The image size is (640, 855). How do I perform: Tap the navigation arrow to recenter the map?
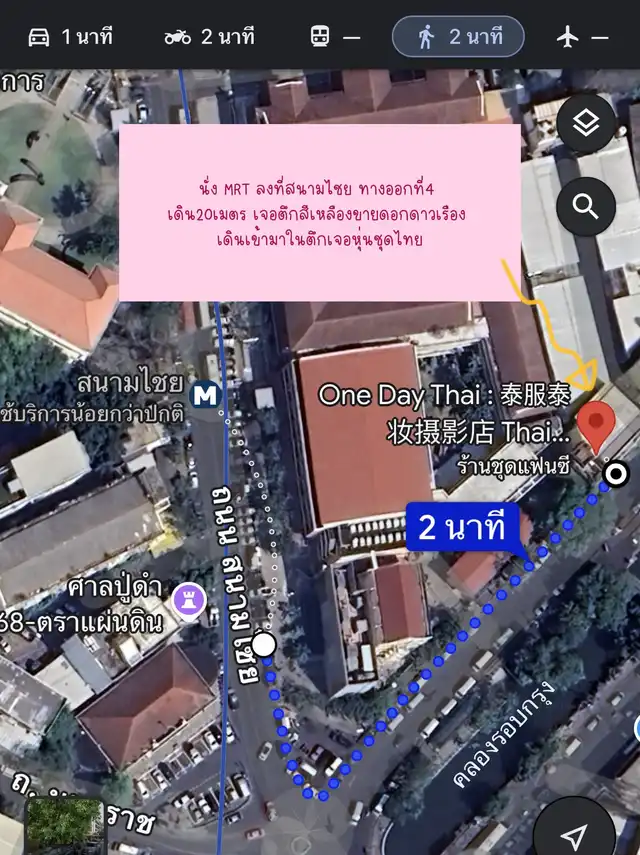click(573, 833)
